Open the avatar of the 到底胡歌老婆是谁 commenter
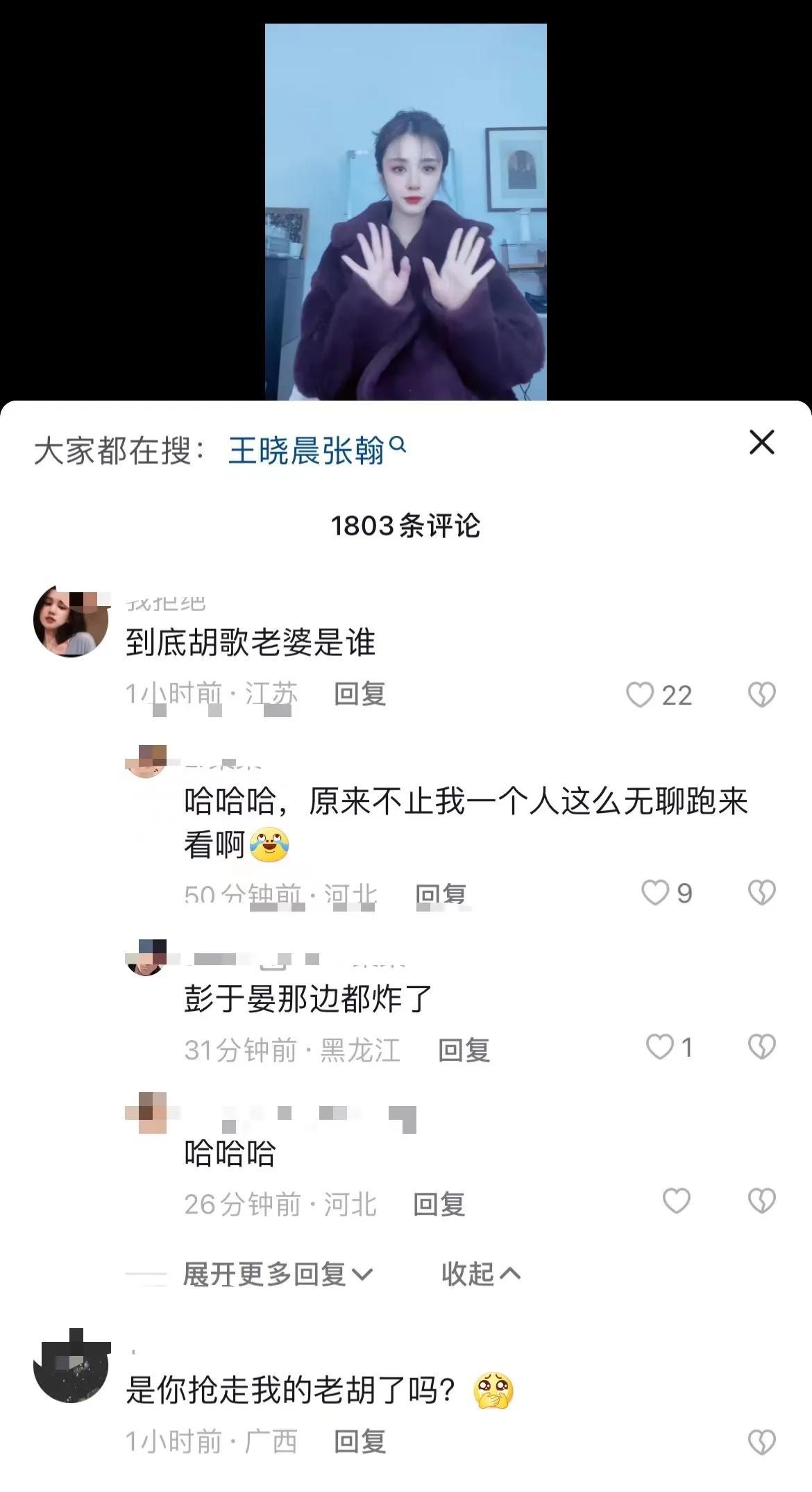Screen dimensions: 812x1492 tap(70, 621)
